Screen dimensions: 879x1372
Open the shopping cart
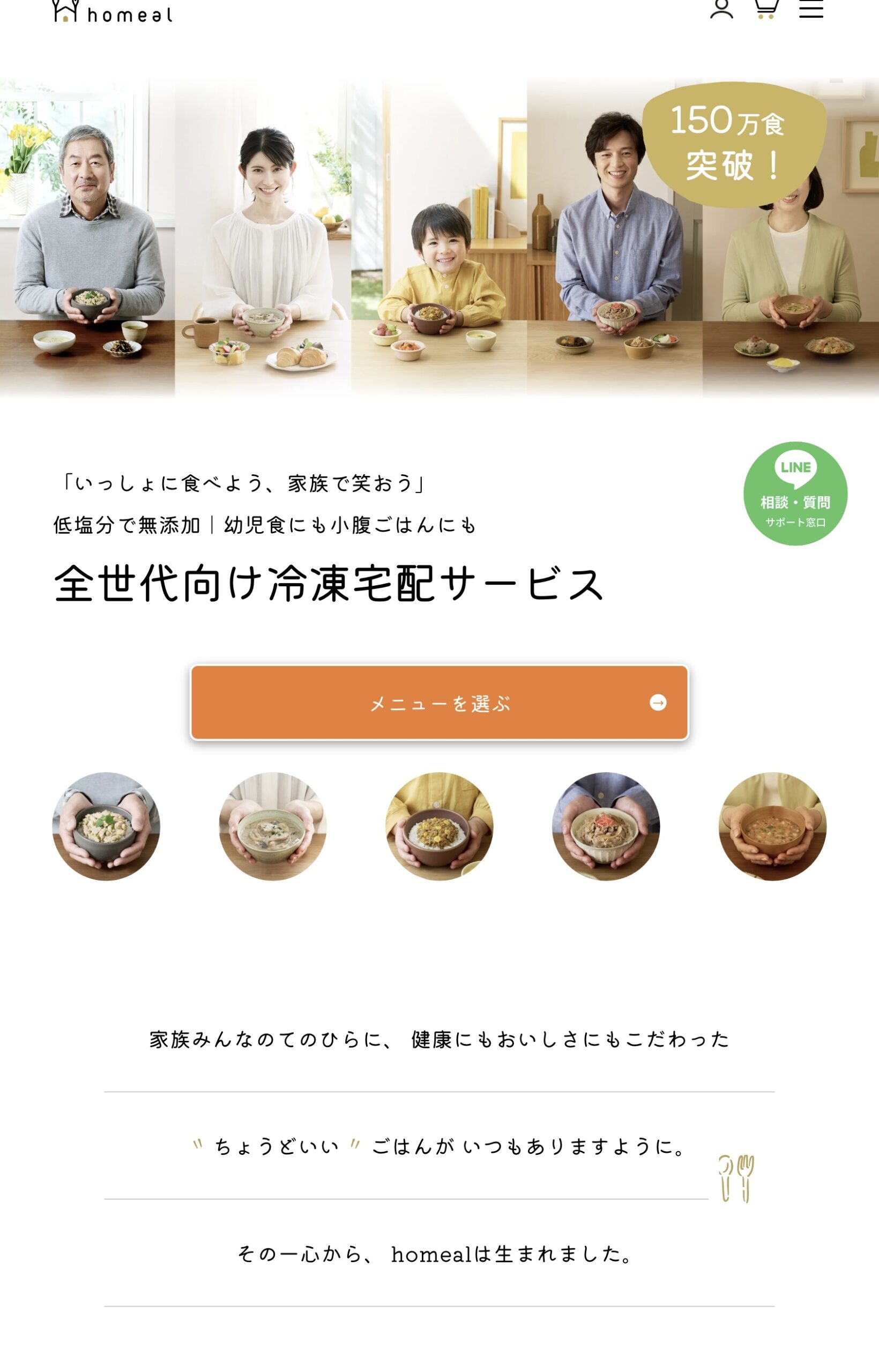(766, 9)
